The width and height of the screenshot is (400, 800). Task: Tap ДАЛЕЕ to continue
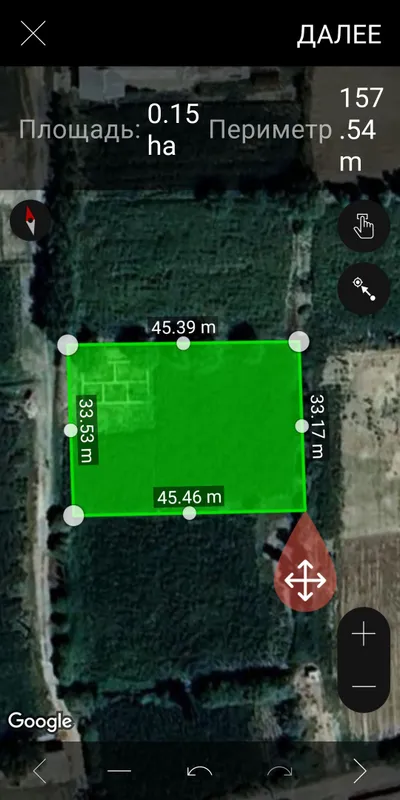(339, 34)
